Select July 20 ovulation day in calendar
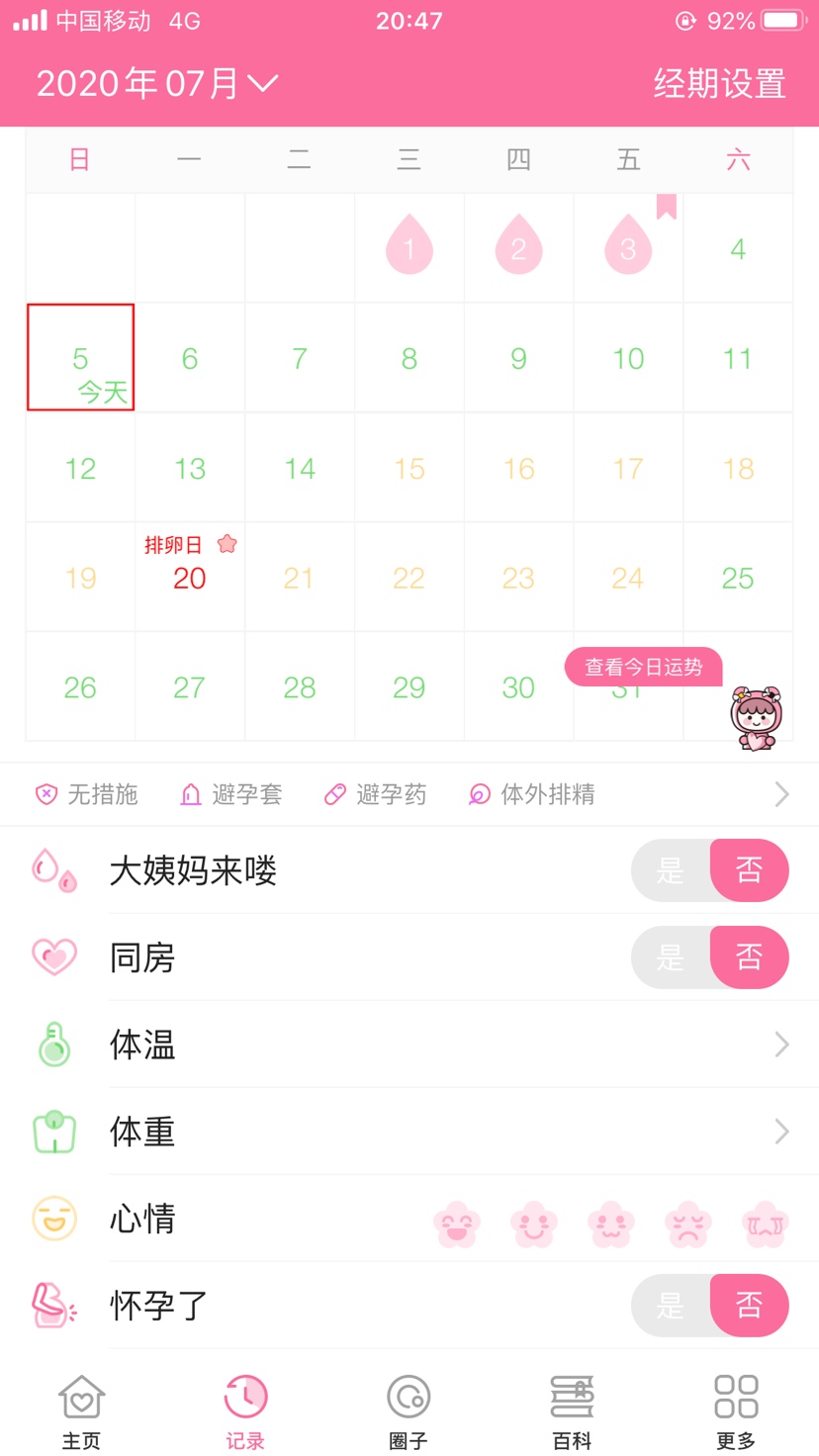This screenshot has width=819, height=1456. [190, 577]
